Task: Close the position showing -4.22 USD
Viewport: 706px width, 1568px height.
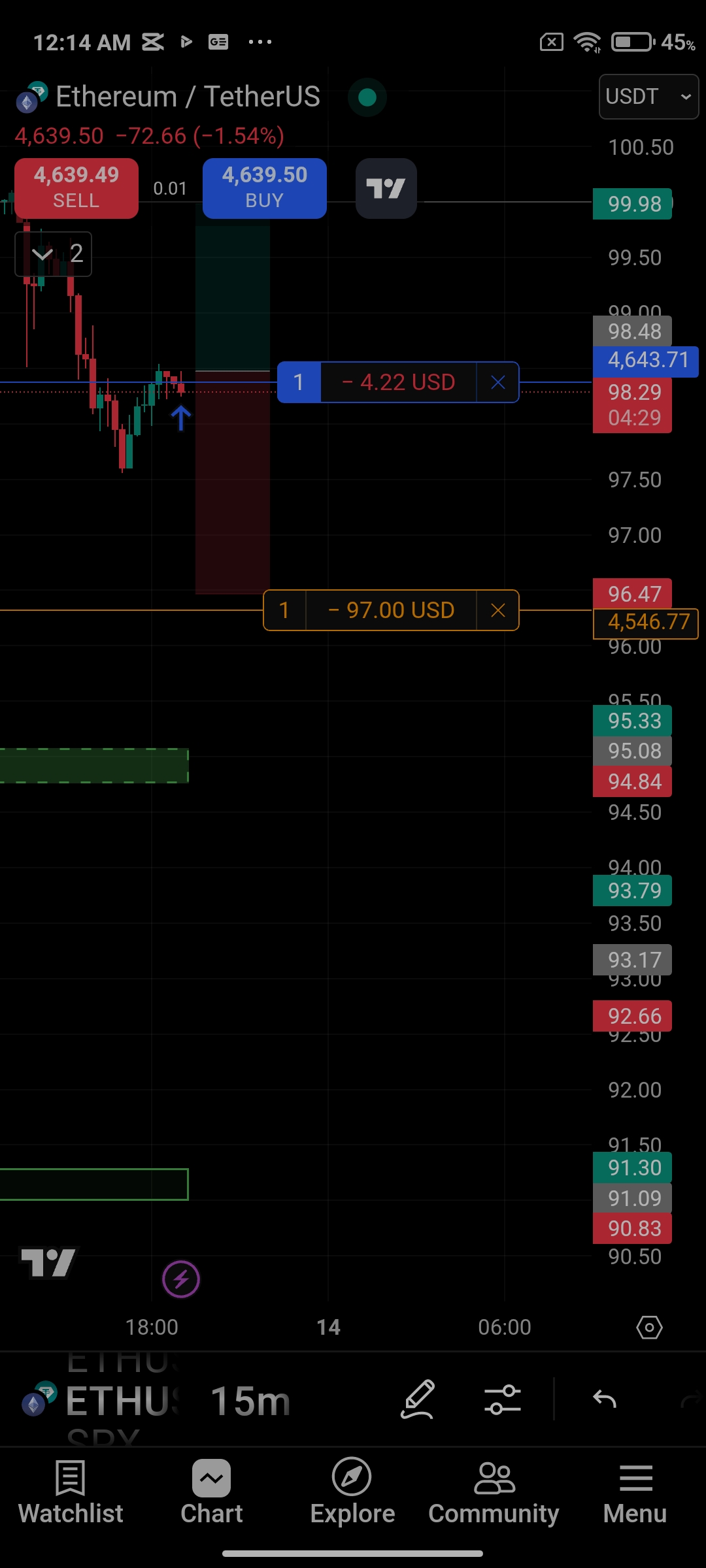Action: pyautogui.click(x=498, y=382)
